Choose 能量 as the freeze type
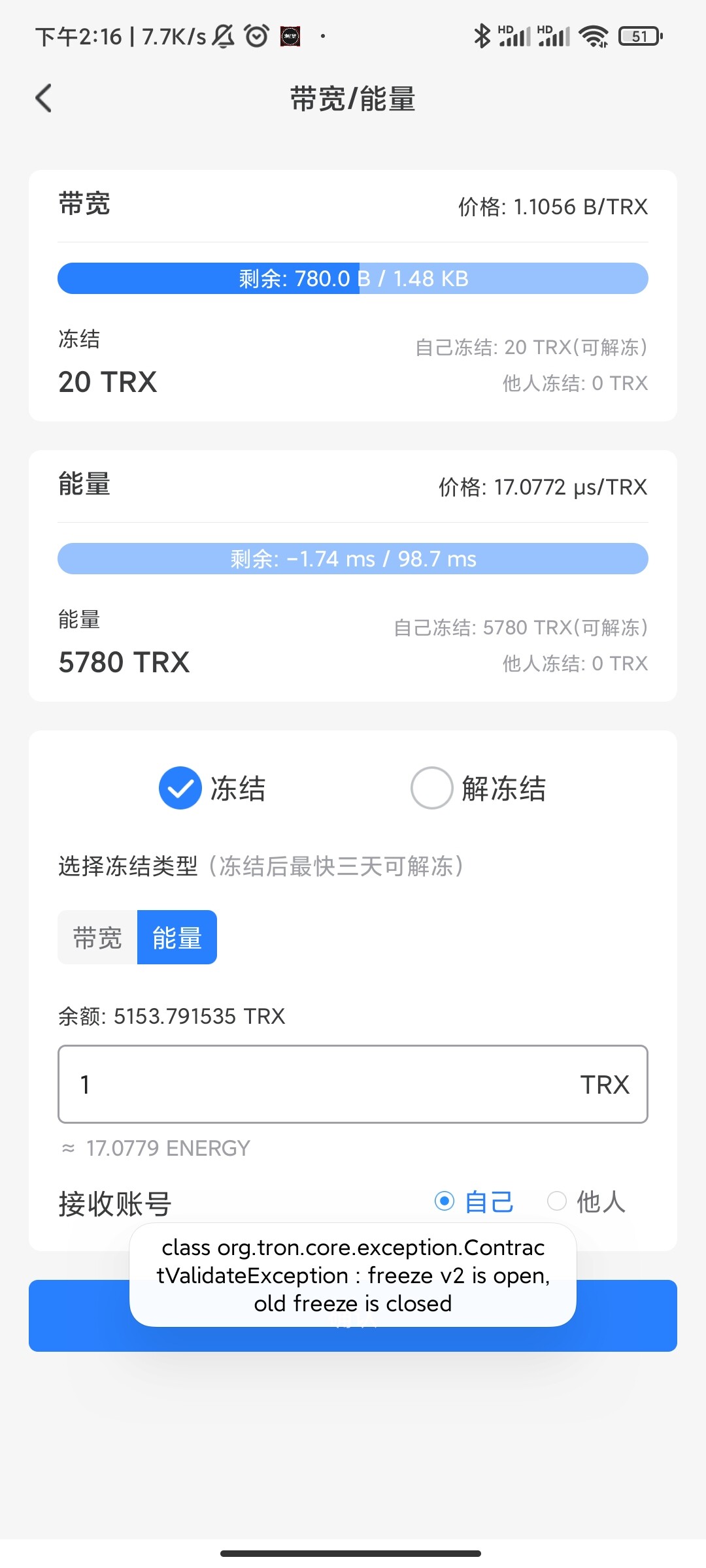 tap(177, 938)
